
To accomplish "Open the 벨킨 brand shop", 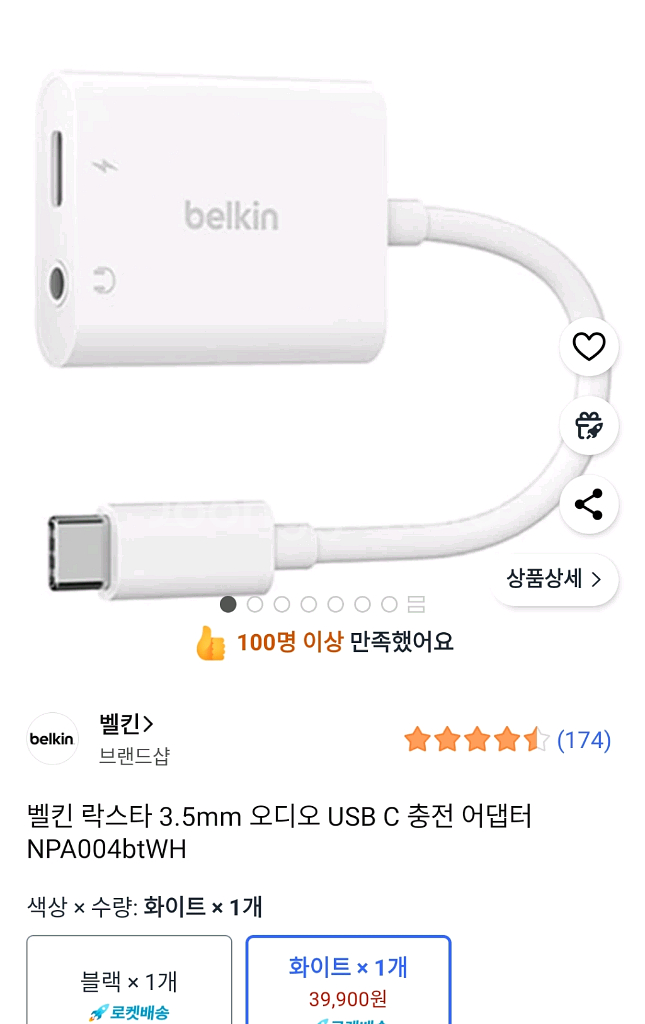I will coord(126,724).
